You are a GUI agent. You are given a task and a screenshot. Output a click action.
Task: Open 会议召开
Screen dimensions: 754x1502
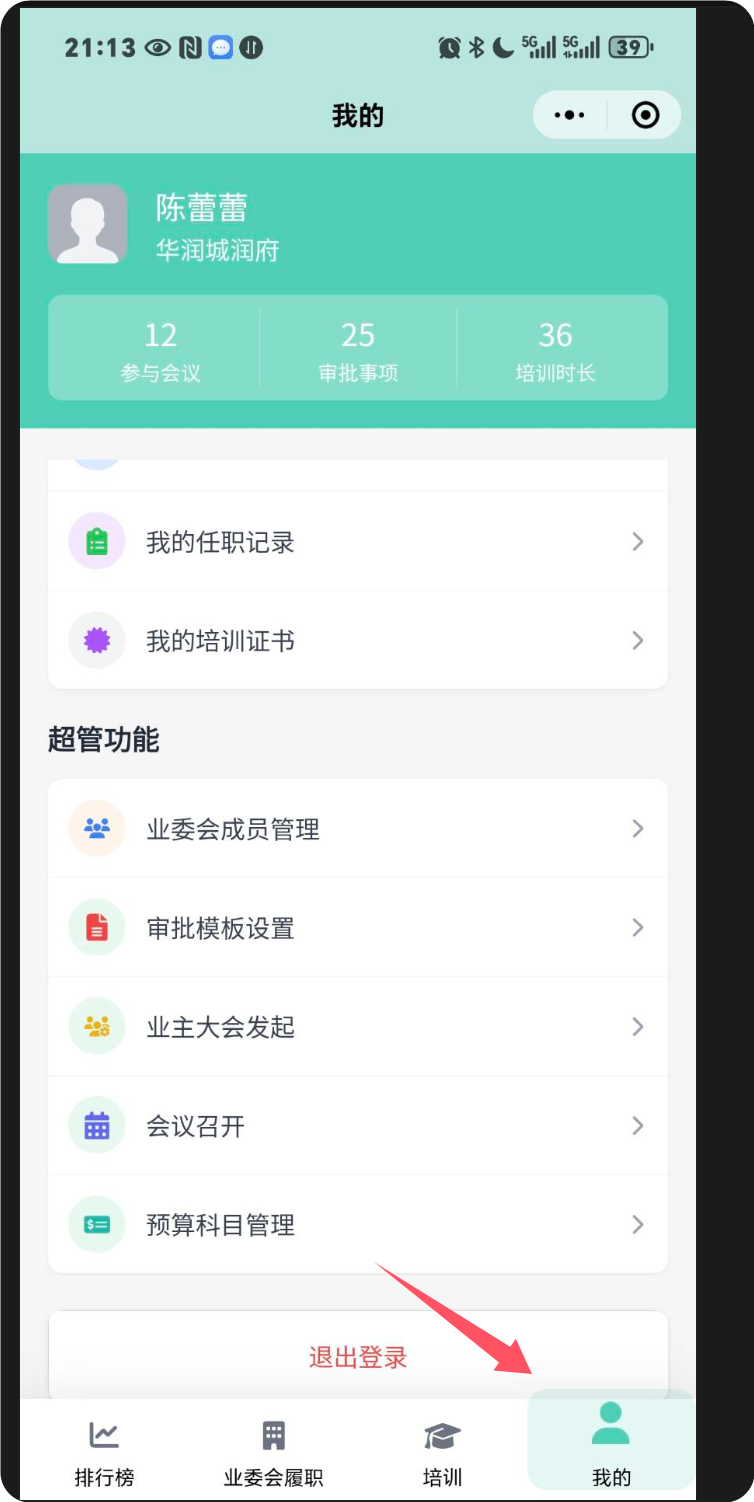click(357, 1126)
